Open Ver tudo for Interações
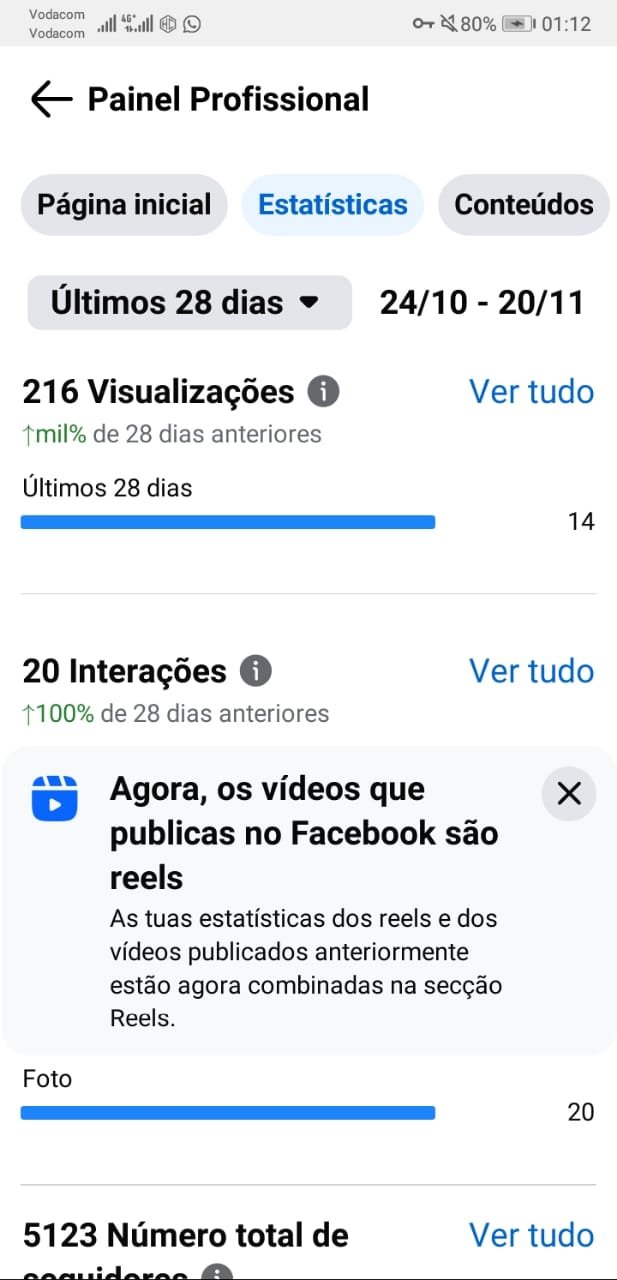 [531, 671]
